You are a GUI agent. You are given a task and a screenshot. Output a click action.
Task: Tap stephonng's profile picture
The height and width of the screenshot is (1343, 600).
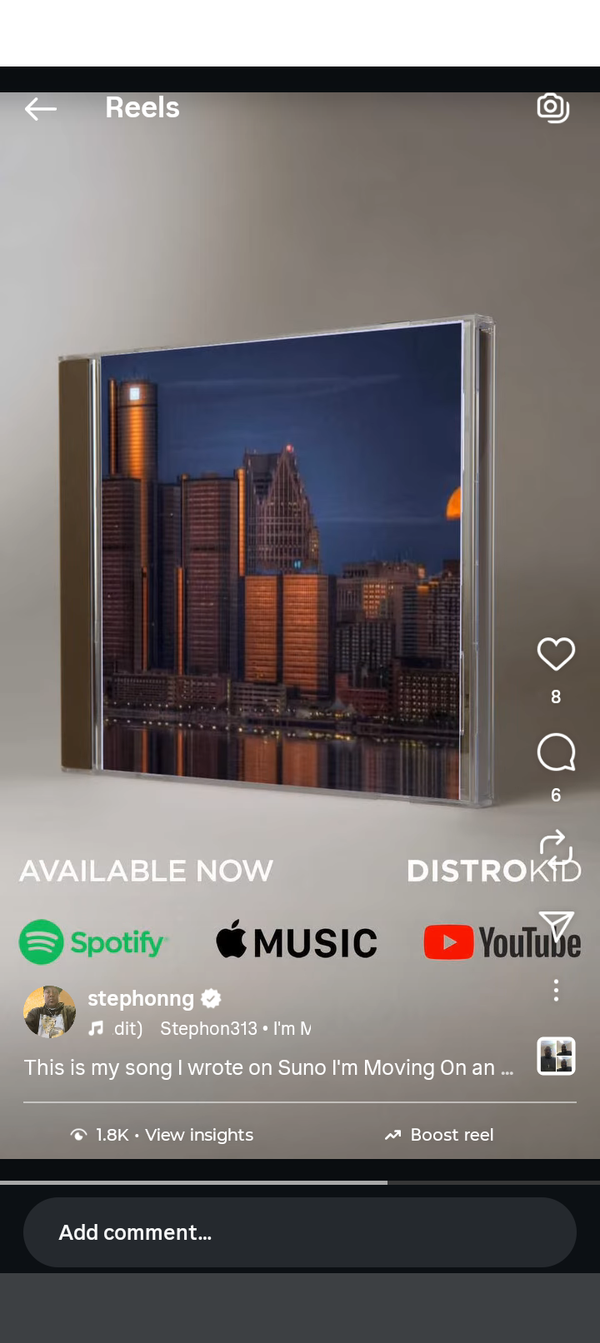[49, 1011]
